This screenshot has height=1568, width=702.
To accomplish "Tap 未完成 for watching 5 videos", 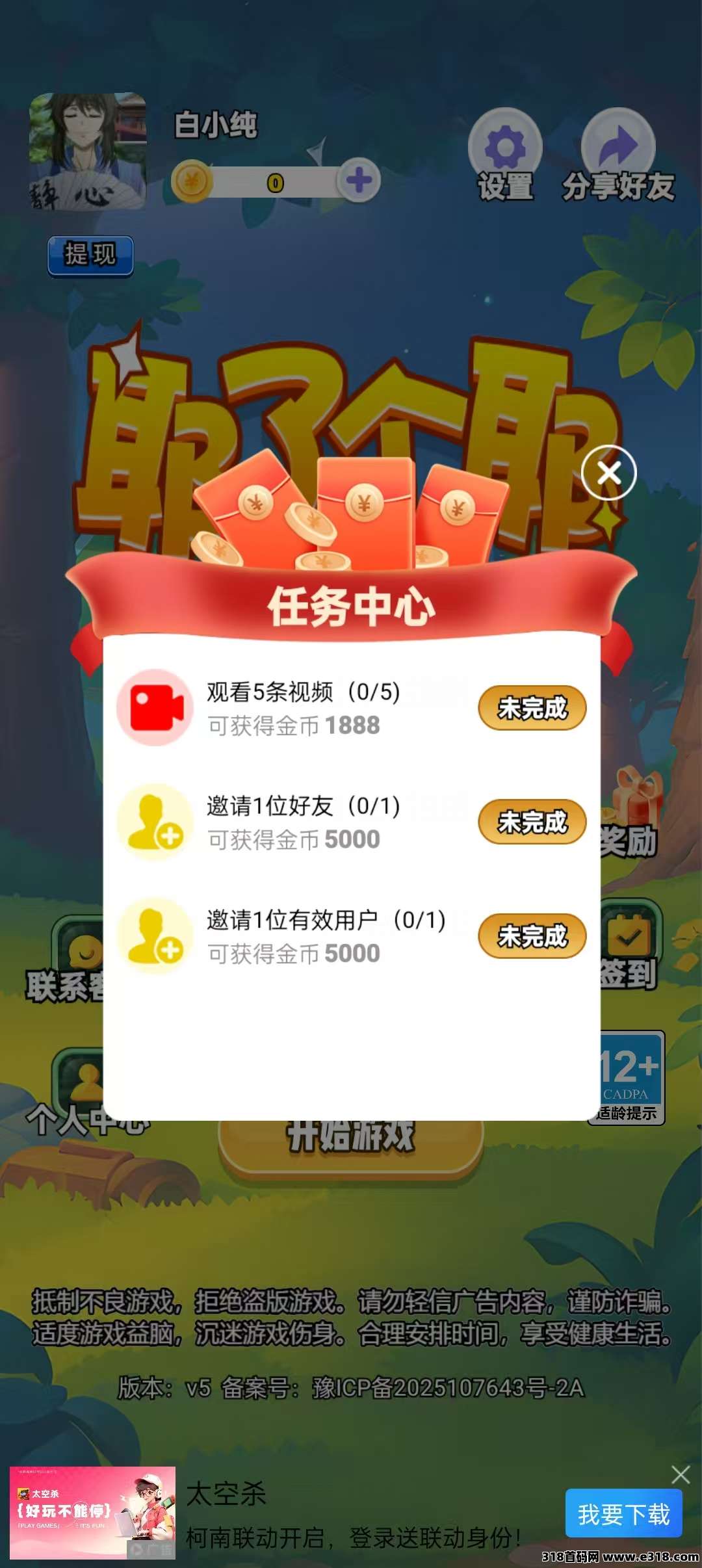I will [532, 708].
